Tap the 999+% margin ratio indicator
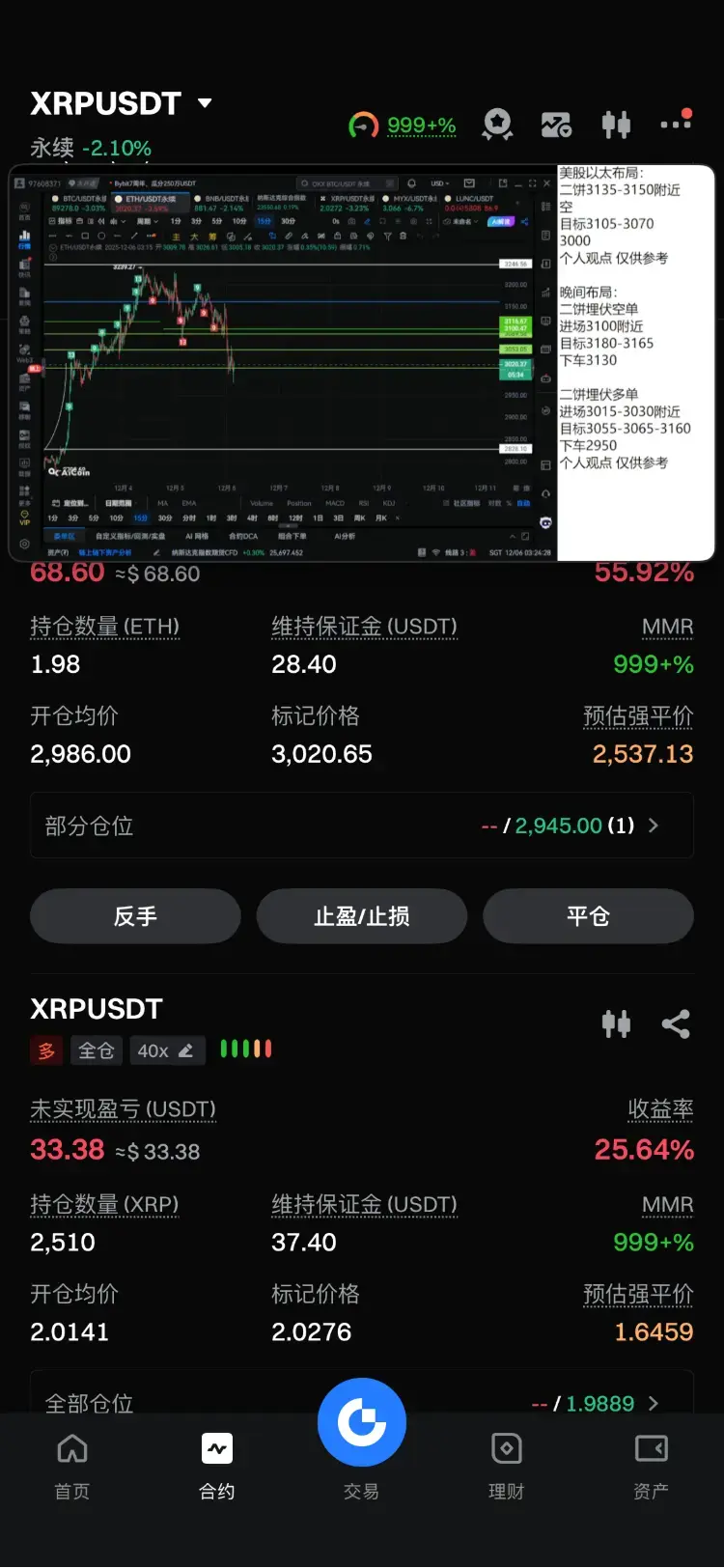 [404, 126]
